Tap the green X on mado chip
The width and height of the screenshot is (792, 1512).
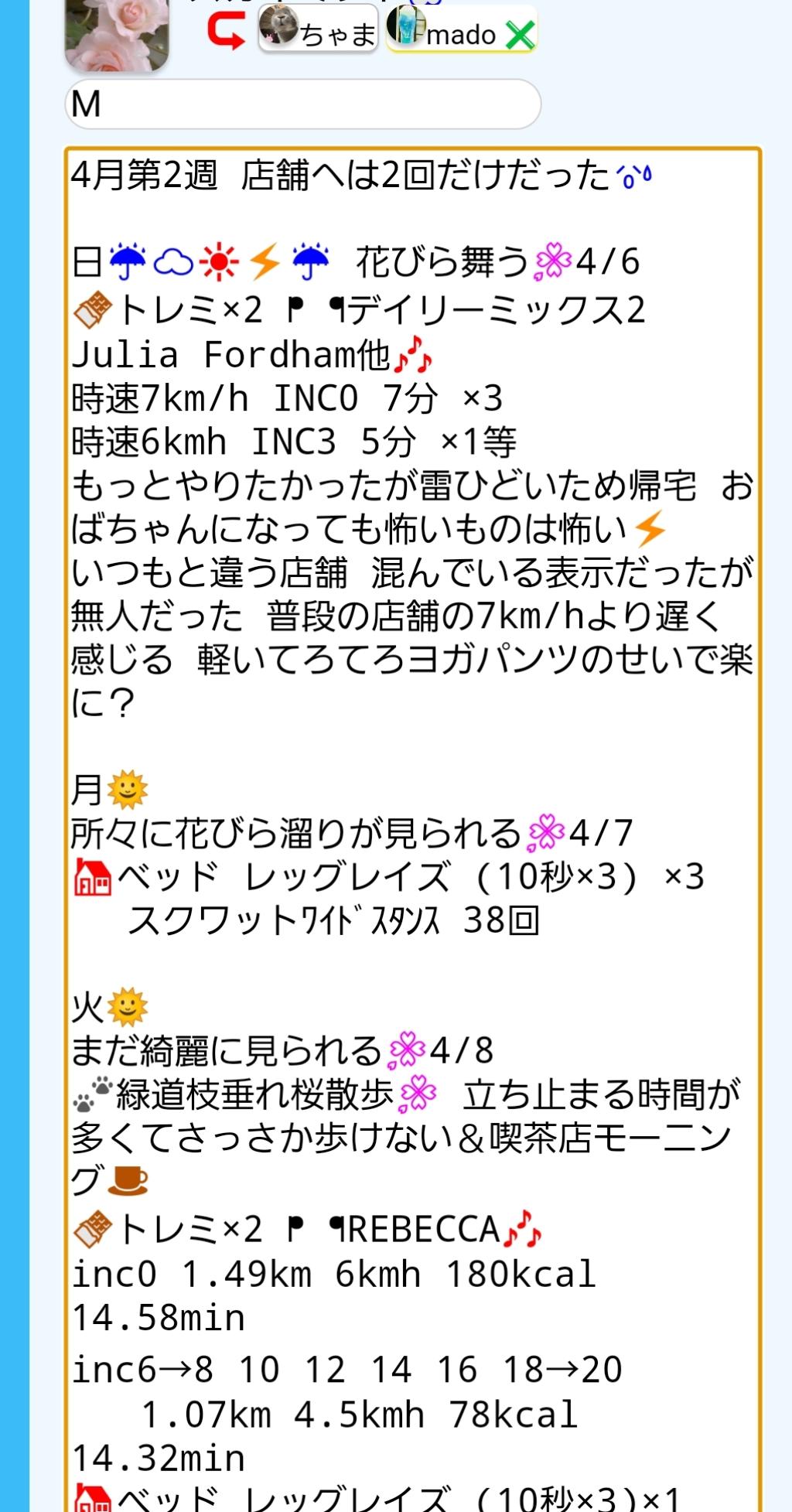tap(520, 35)
